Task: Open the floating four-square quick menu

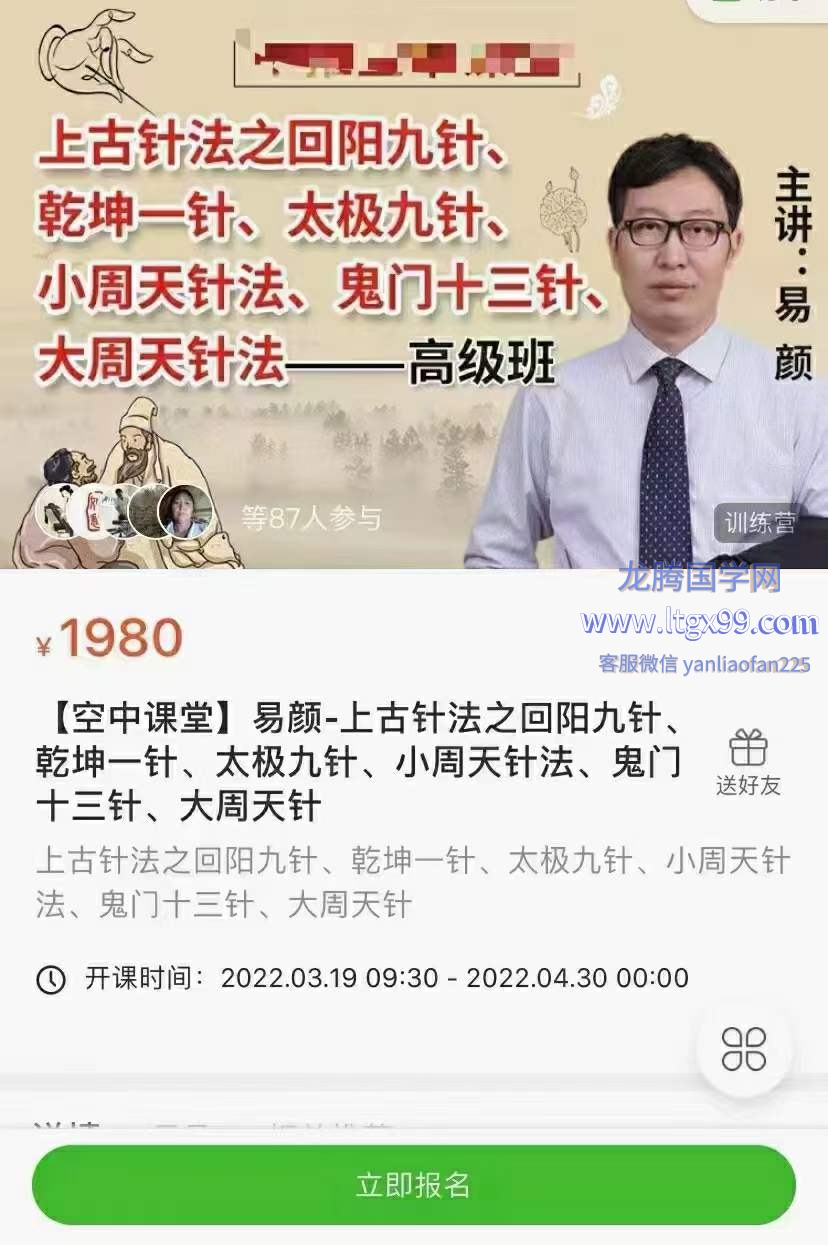Action: pos(744,1049)
